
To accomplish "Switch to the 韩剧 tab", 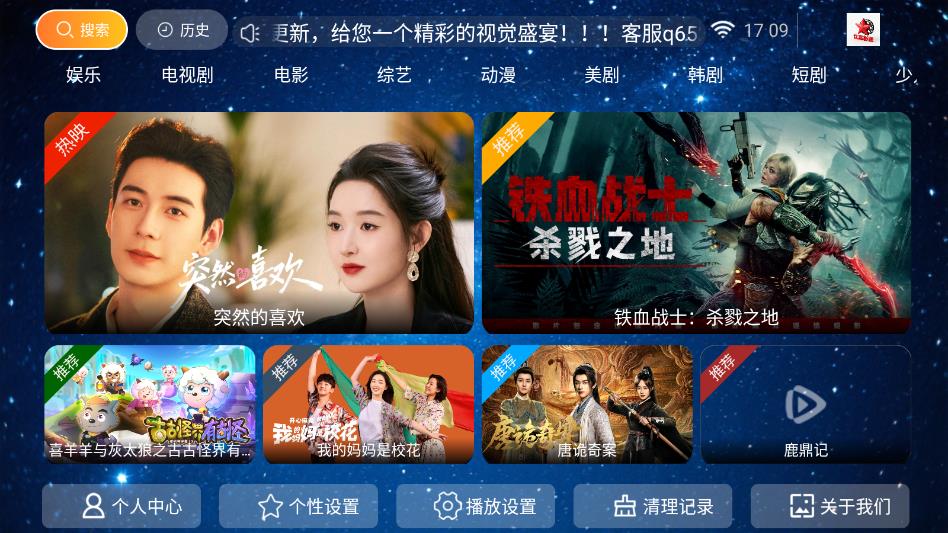I will tap(705, 75).
